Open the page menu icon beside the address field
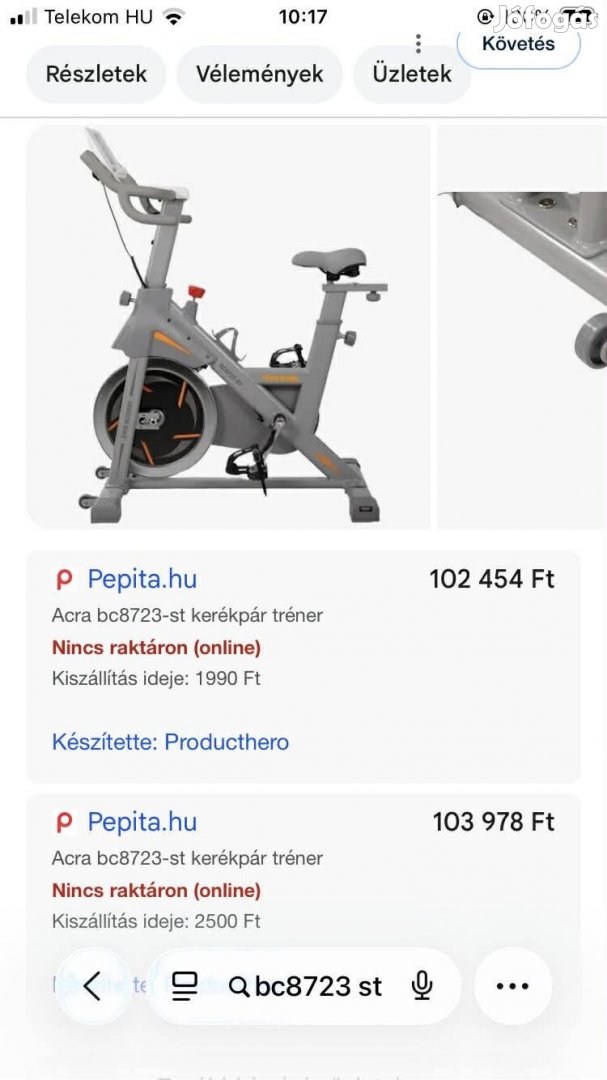 pyautogui.click(x=185, y=986)
